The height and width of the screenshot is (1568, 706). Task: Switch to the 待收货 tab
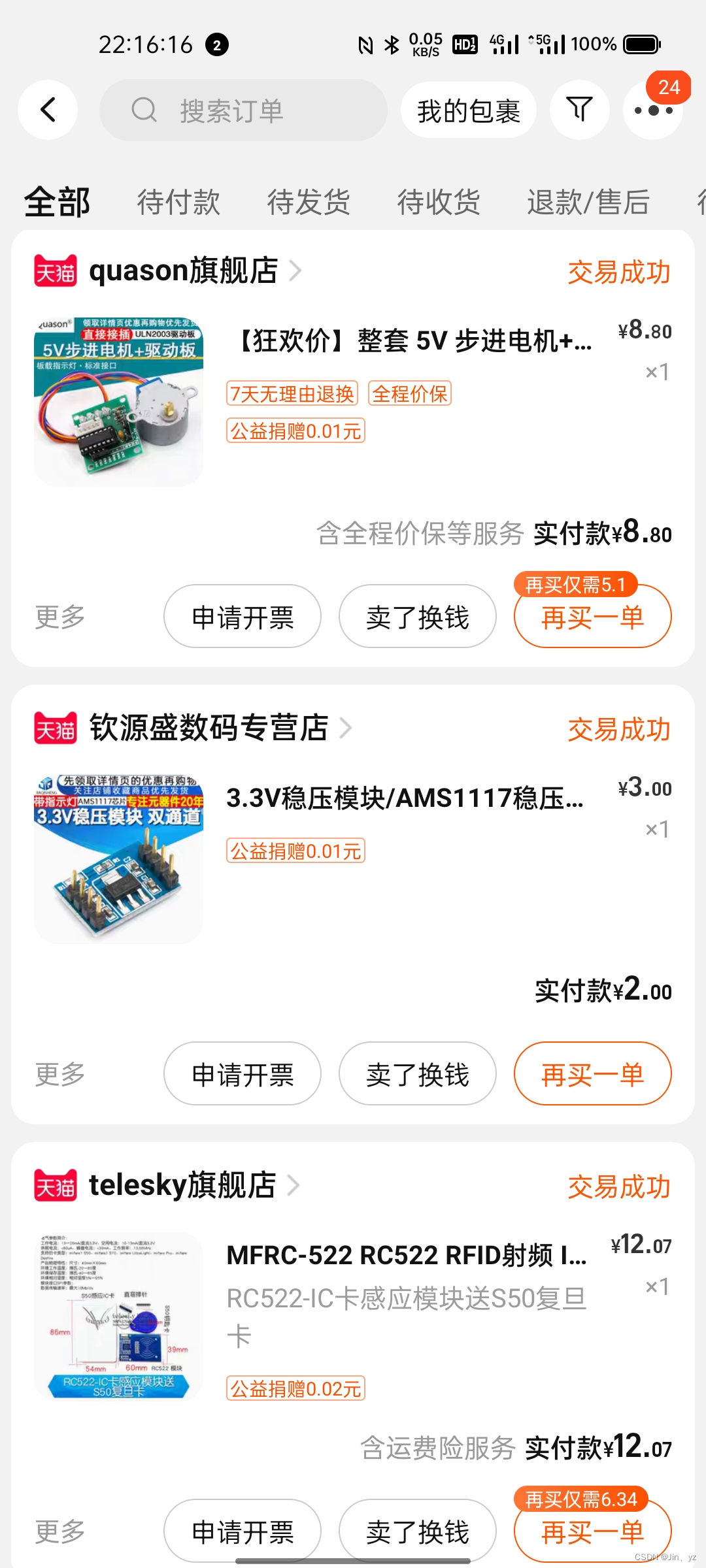pos(439,202)
